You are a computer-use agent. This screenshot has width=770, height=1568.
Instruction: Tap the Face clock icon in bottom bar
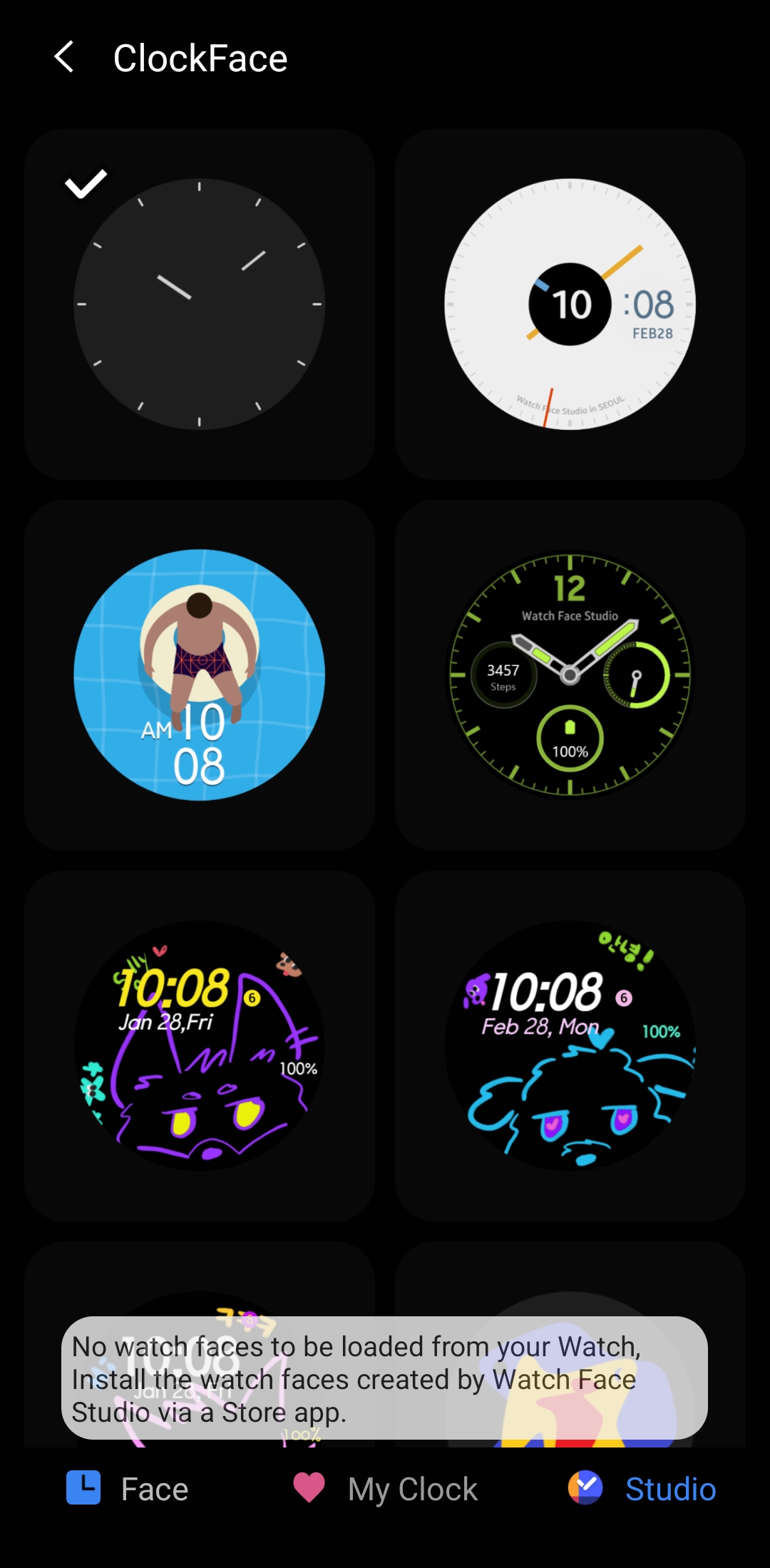[83, 1488]
